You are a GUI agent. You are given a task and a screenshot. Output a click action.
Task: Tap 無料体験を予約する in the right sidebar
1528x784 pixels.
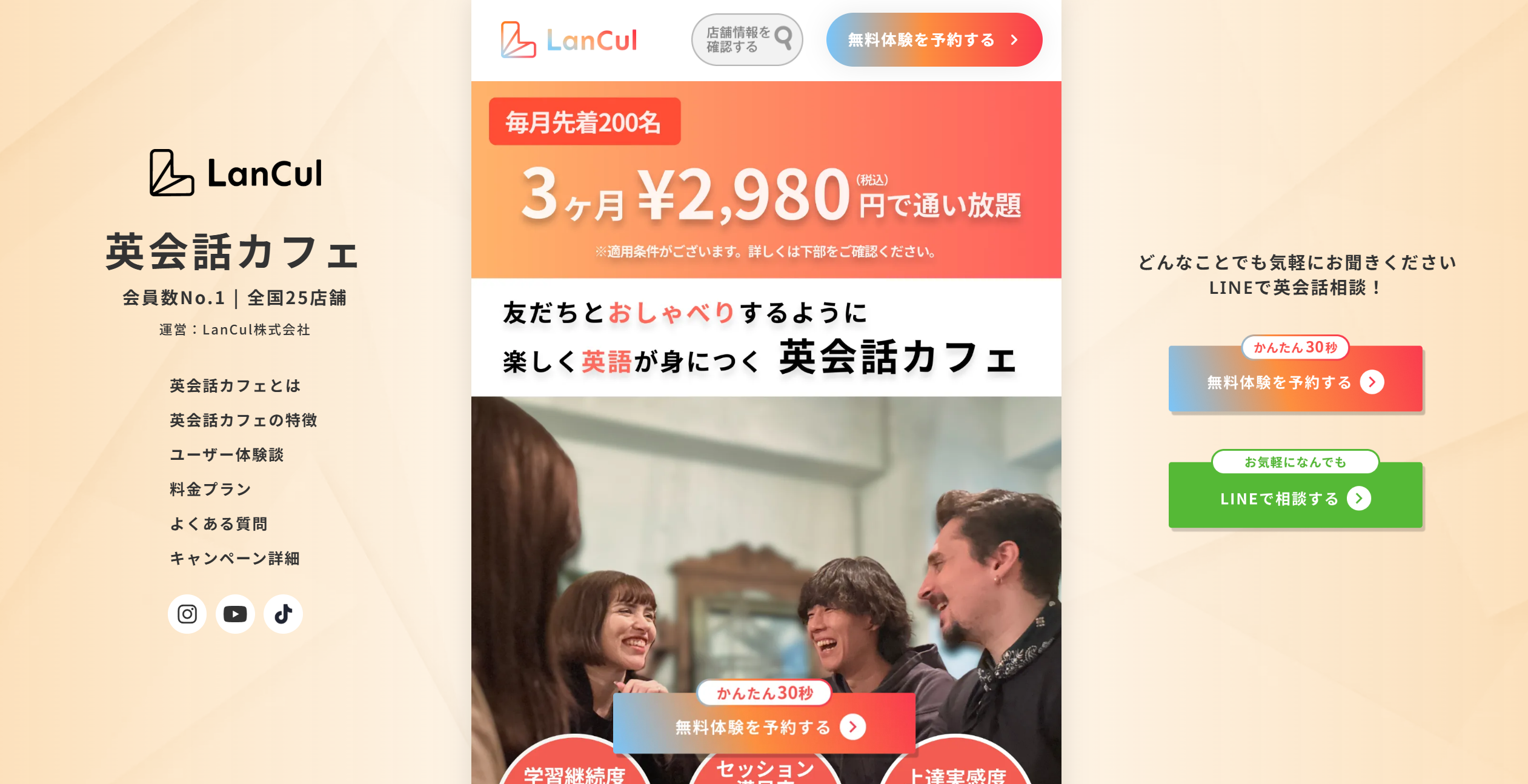(1295, 379)
